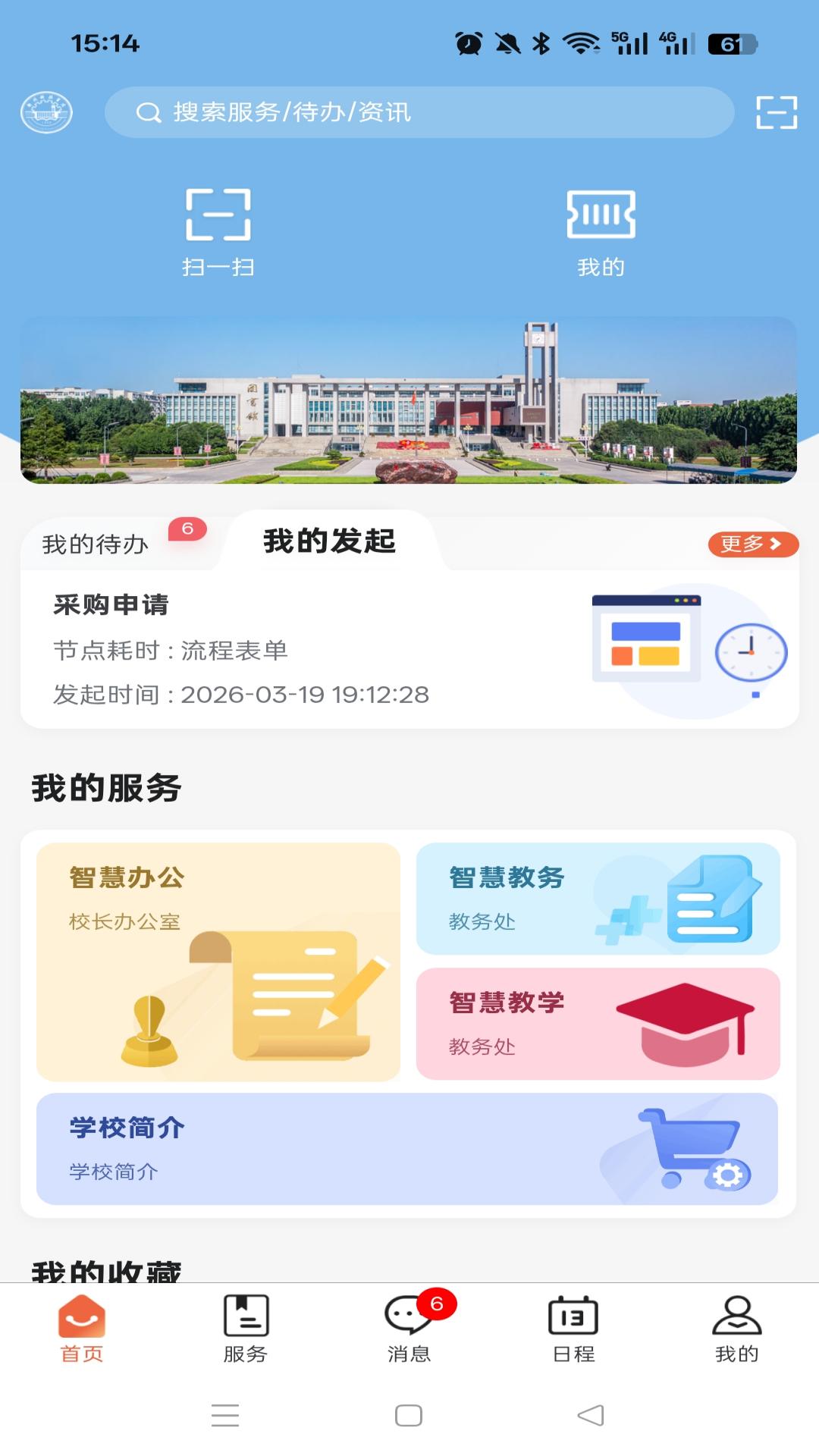The width and height of the screenshot is (819, 1456).
Task: Tap the system back button
Action: click(x=591, y=1415)
